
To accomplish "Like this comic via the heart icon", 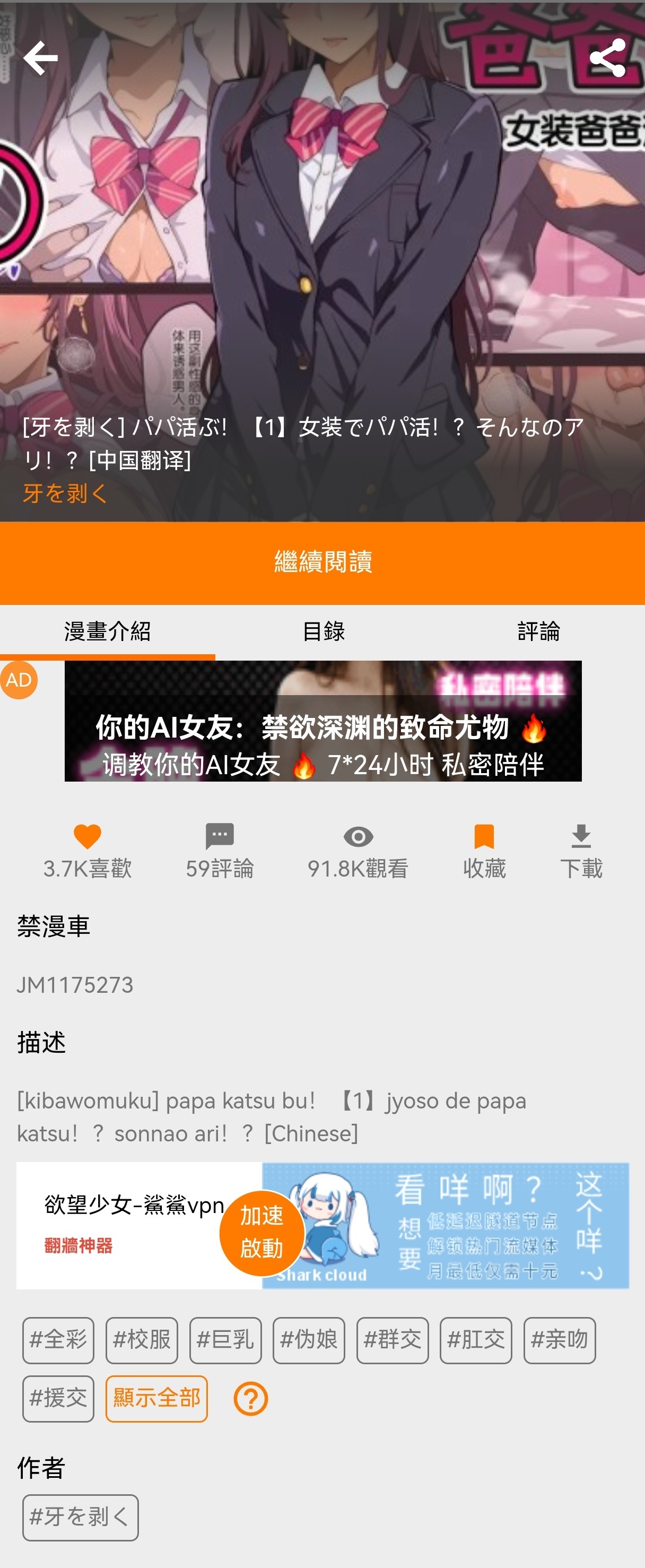I will pyautogui.click(x=87, y=837).
